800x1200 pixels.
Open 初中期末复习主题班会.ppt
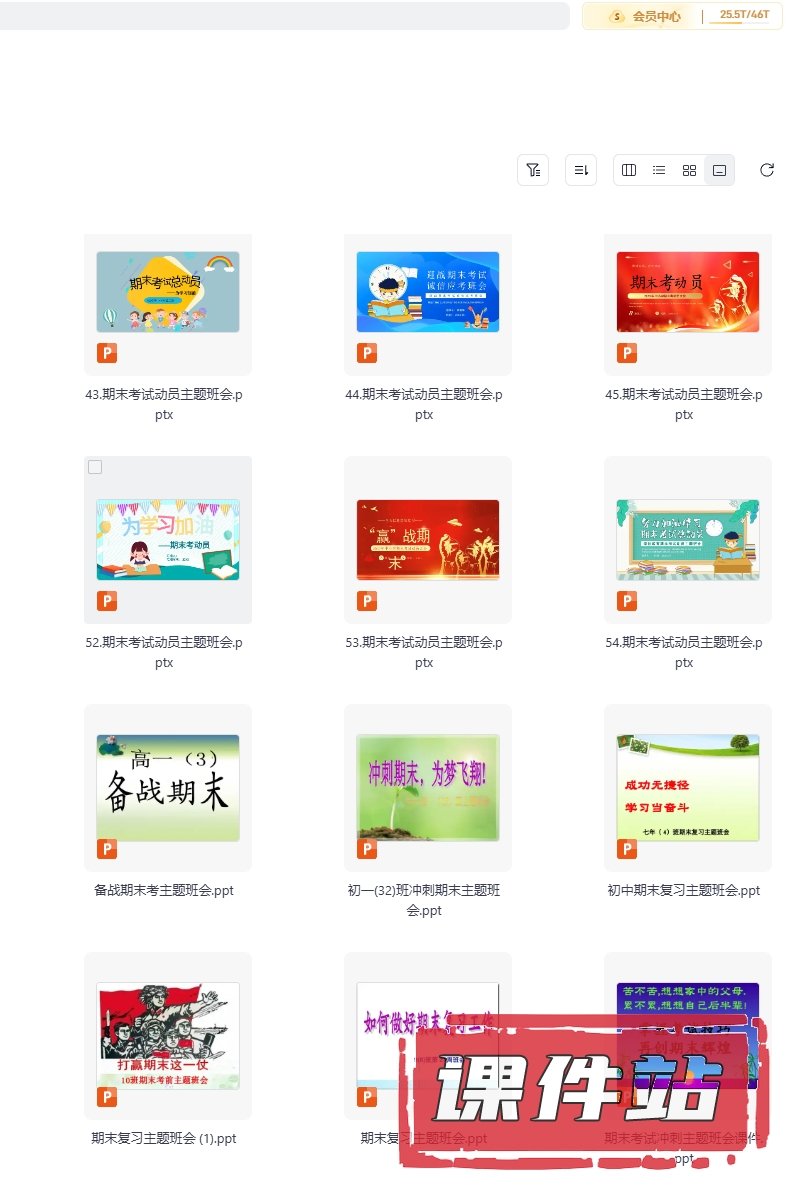(688, 788)
